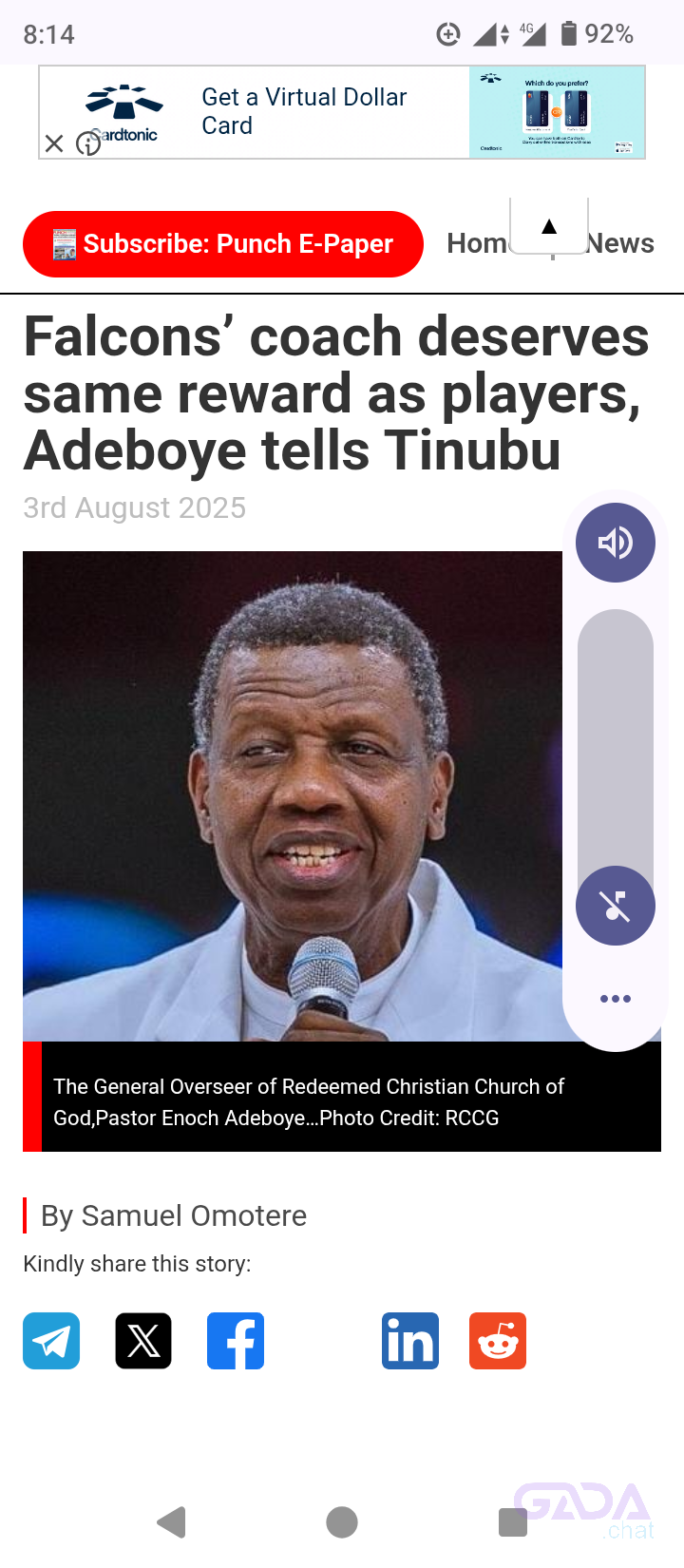Open ad info icon on banner
The width and height of the screenshot is (684, 1568).
87,143
